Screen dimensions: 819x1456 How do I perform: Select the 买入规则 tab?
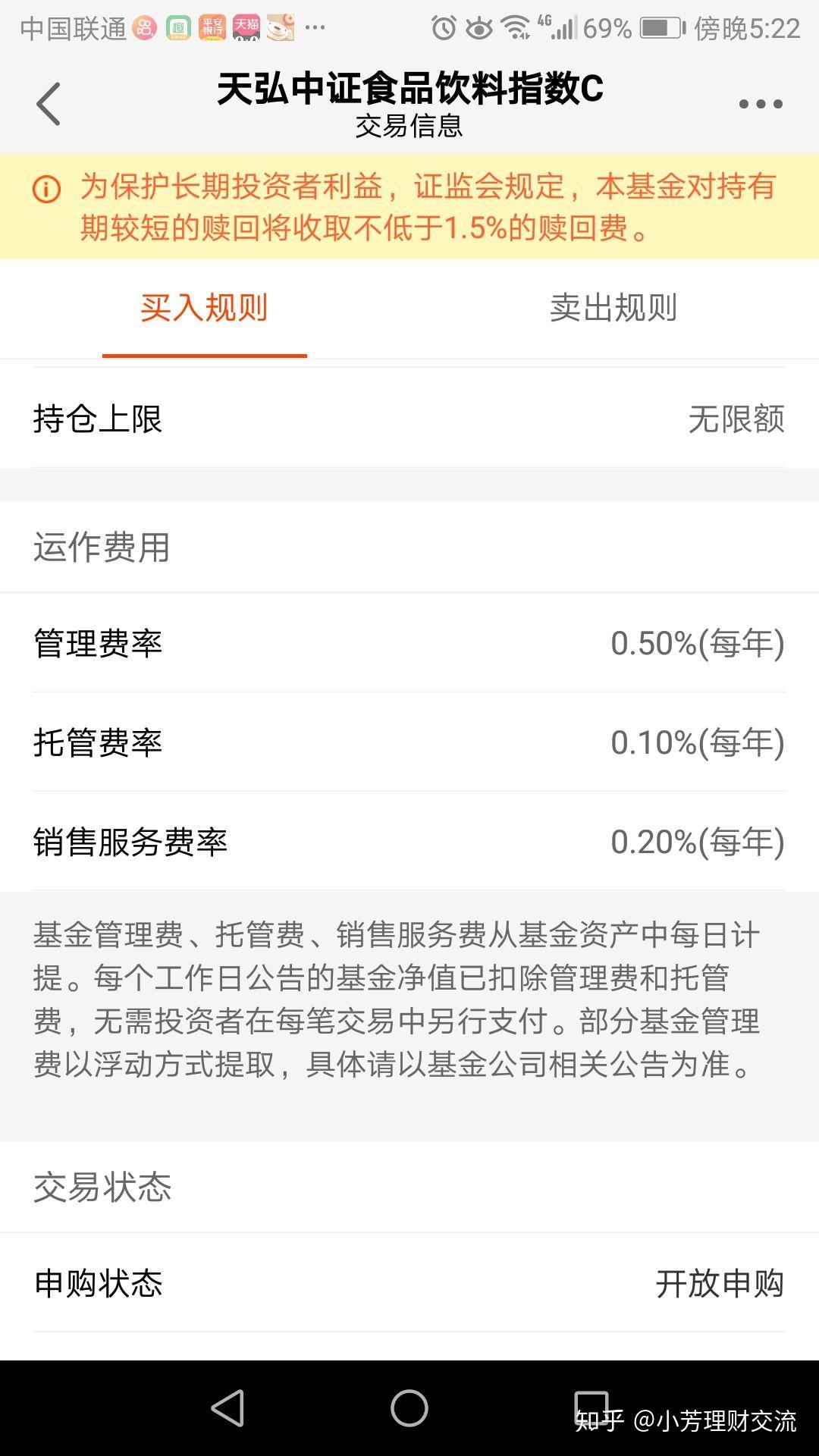point(204,308)
